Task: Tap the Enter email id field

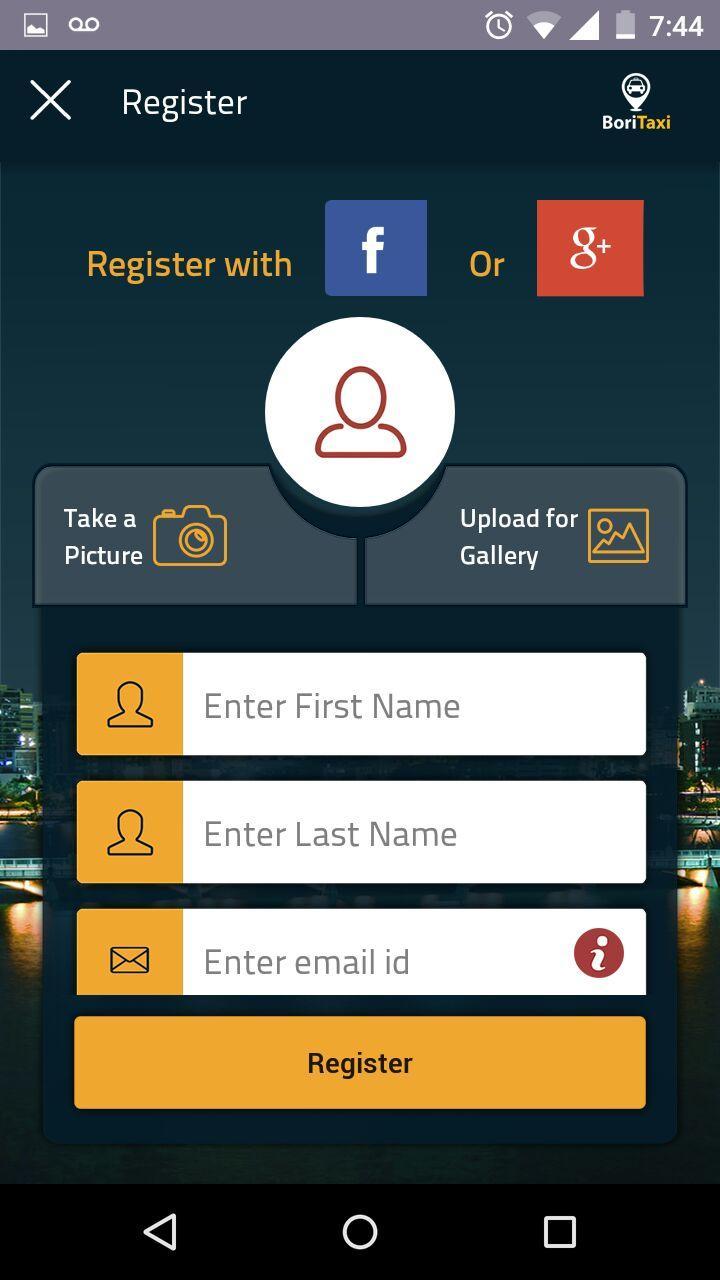Action: (x=380, y=961)
